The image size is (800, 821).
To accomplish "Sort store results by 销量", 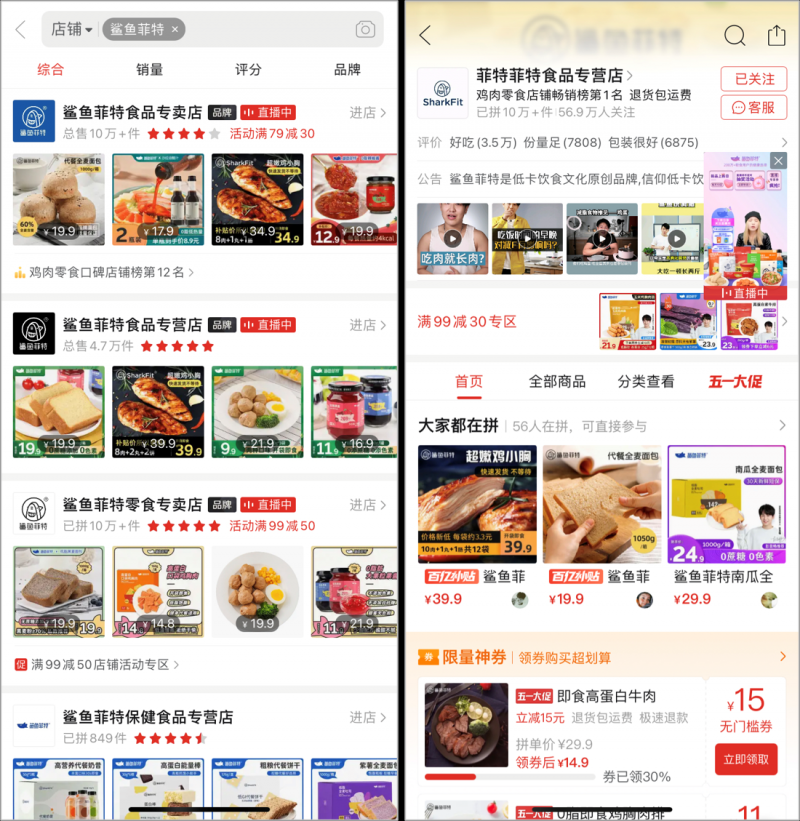I will coord(150,69).
